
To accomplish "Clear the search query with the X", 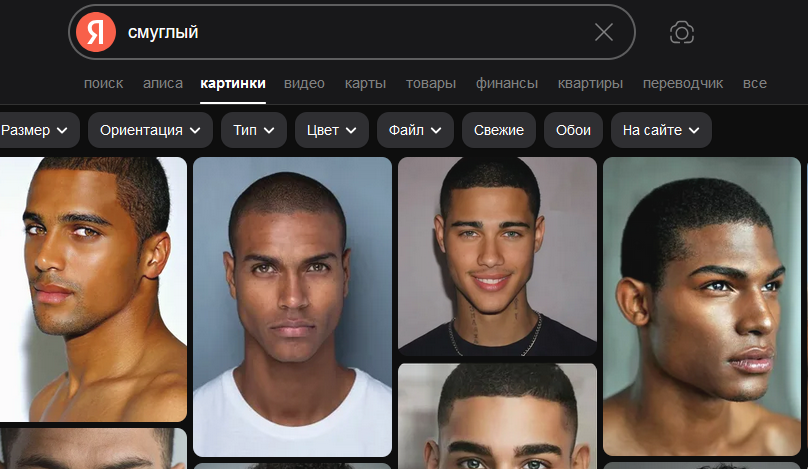I will click(604, 32).
